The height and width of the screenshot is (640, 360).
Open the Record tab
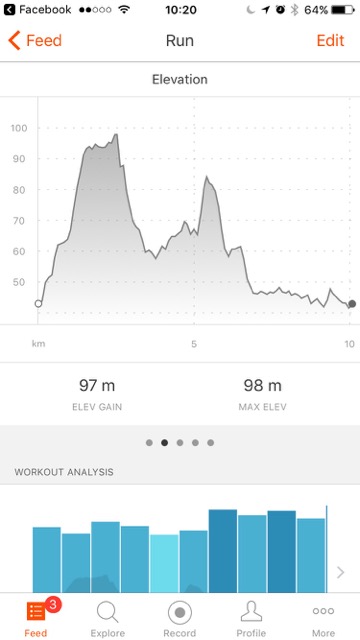[180, 618]
